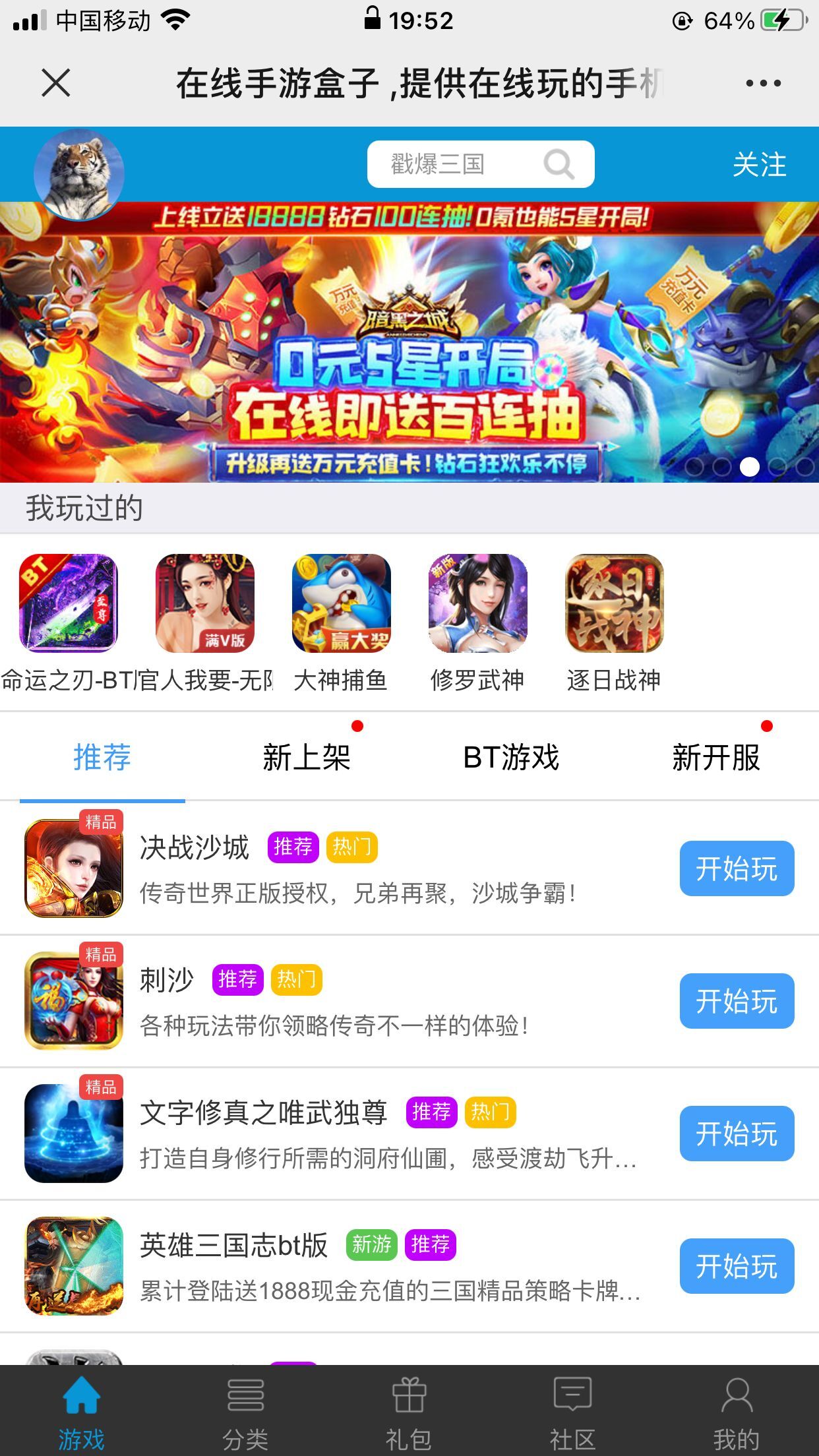Image resolution: width=819 pixels, height=1456 pixels.
Task: Switch to the 新上架 tab
Action: coord(307,757)
